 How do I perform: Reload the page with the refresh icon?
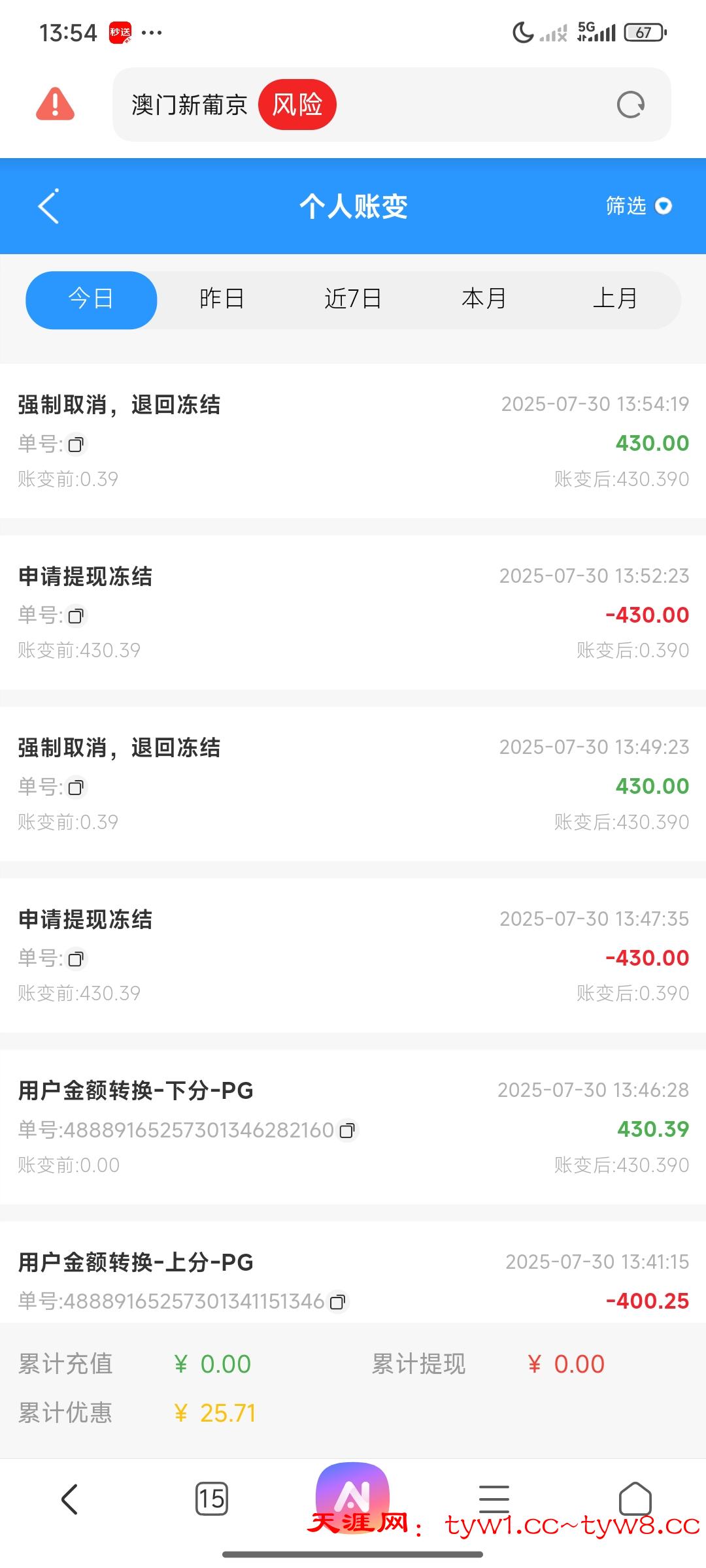(x=630, y=105)
